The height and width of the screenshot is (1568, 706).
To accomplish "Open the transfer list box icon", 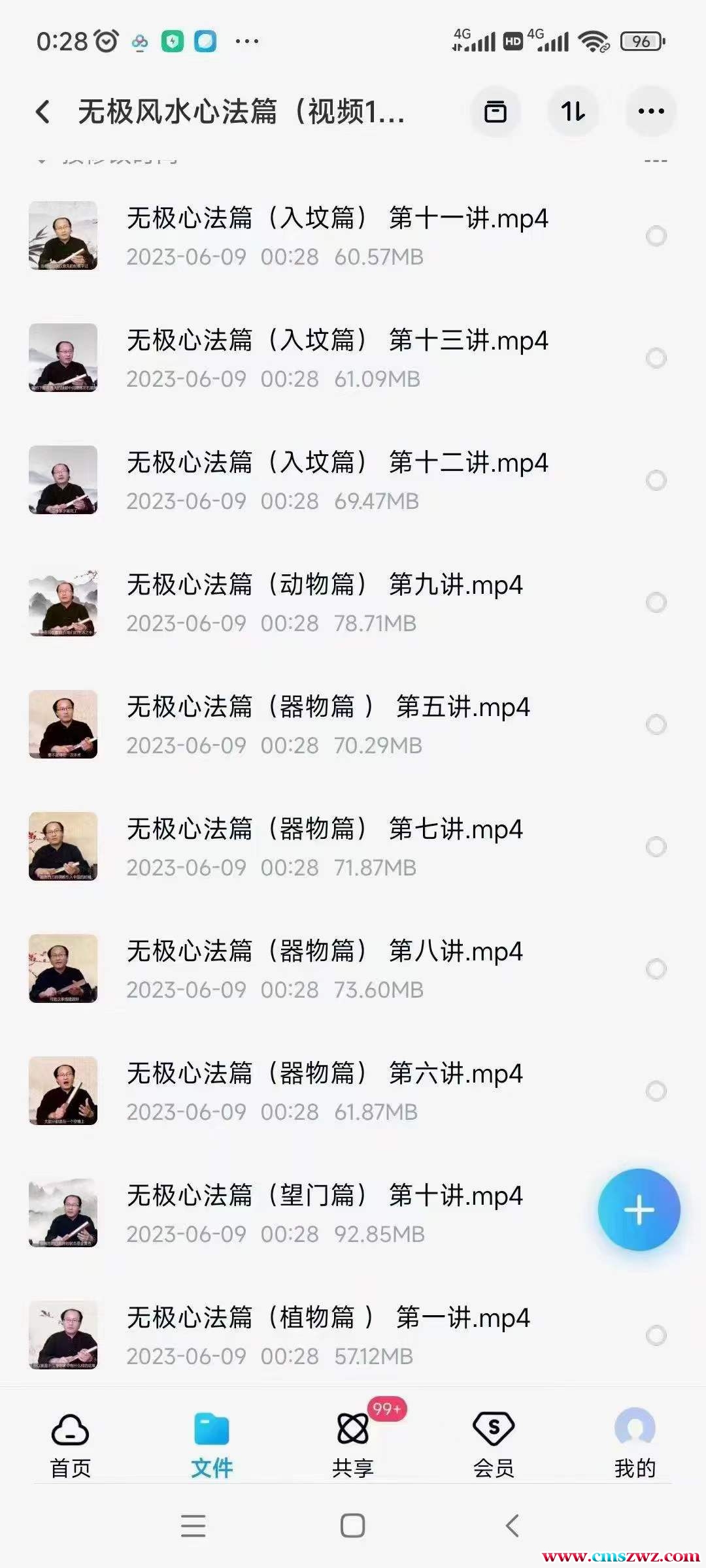I will [x=495, y=112].
